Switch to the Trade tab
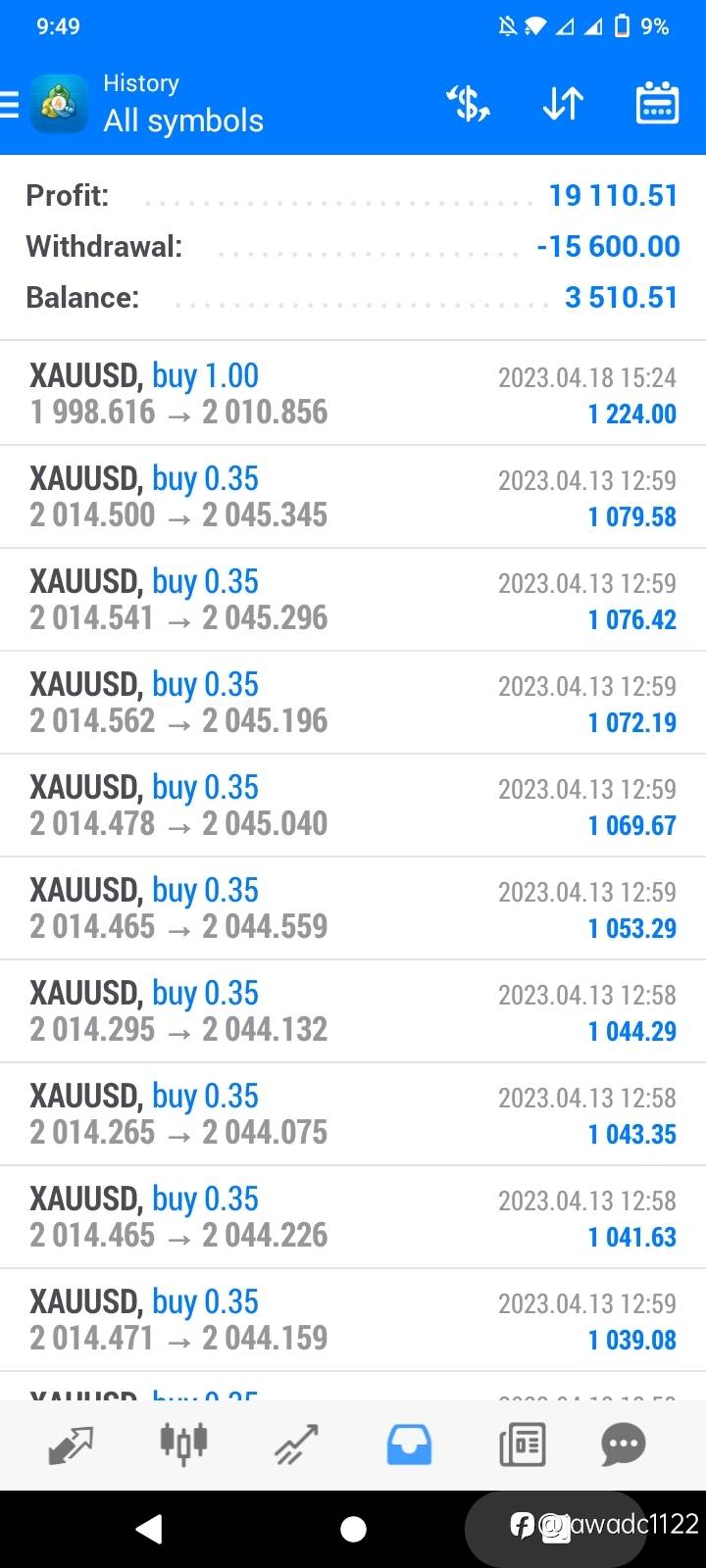This screenshot has width=706, height=1568. [x=296, y=1445]
